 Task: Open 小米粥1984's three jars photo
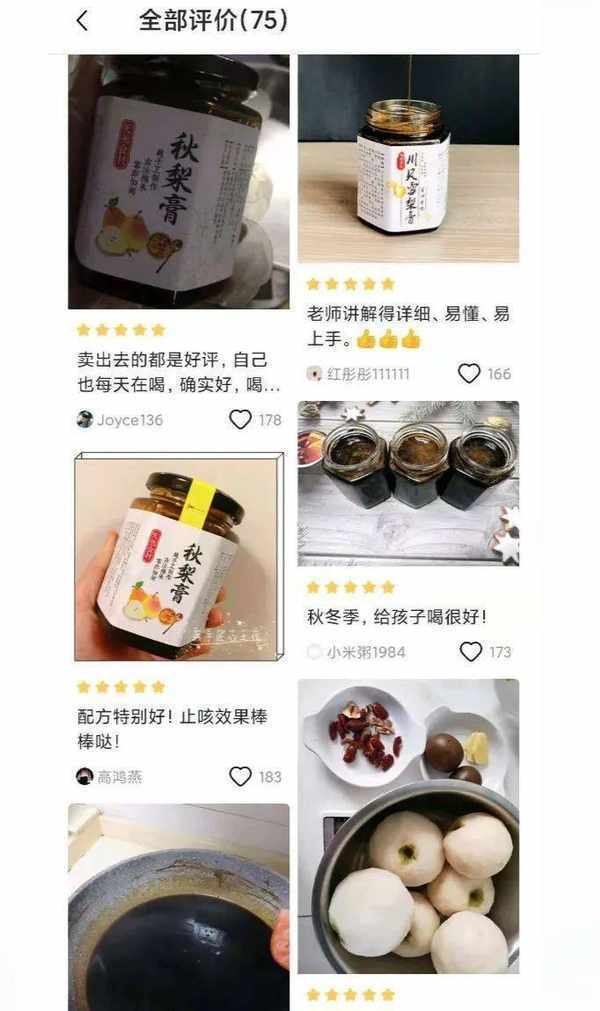click(408, 484)
